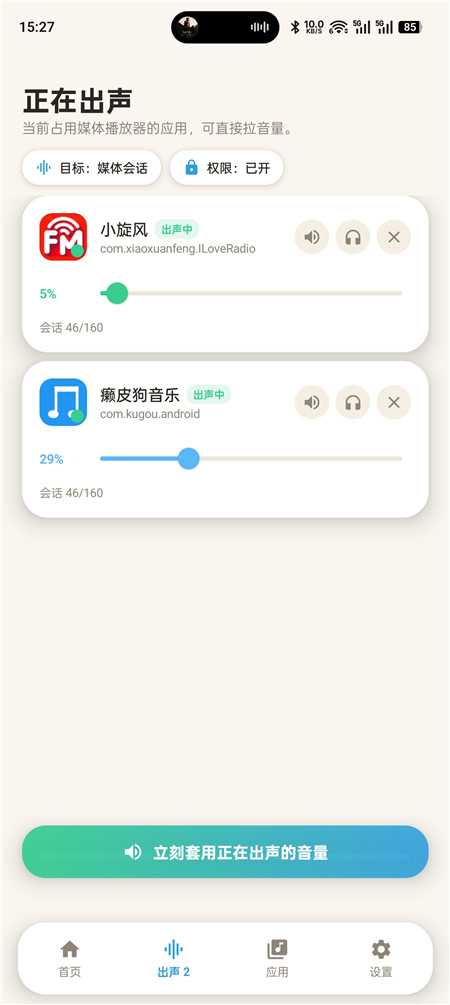Apply volume with 立刻套用正在出声的音量
Screen dimensions: 450x1005
(x=225, y=852)
